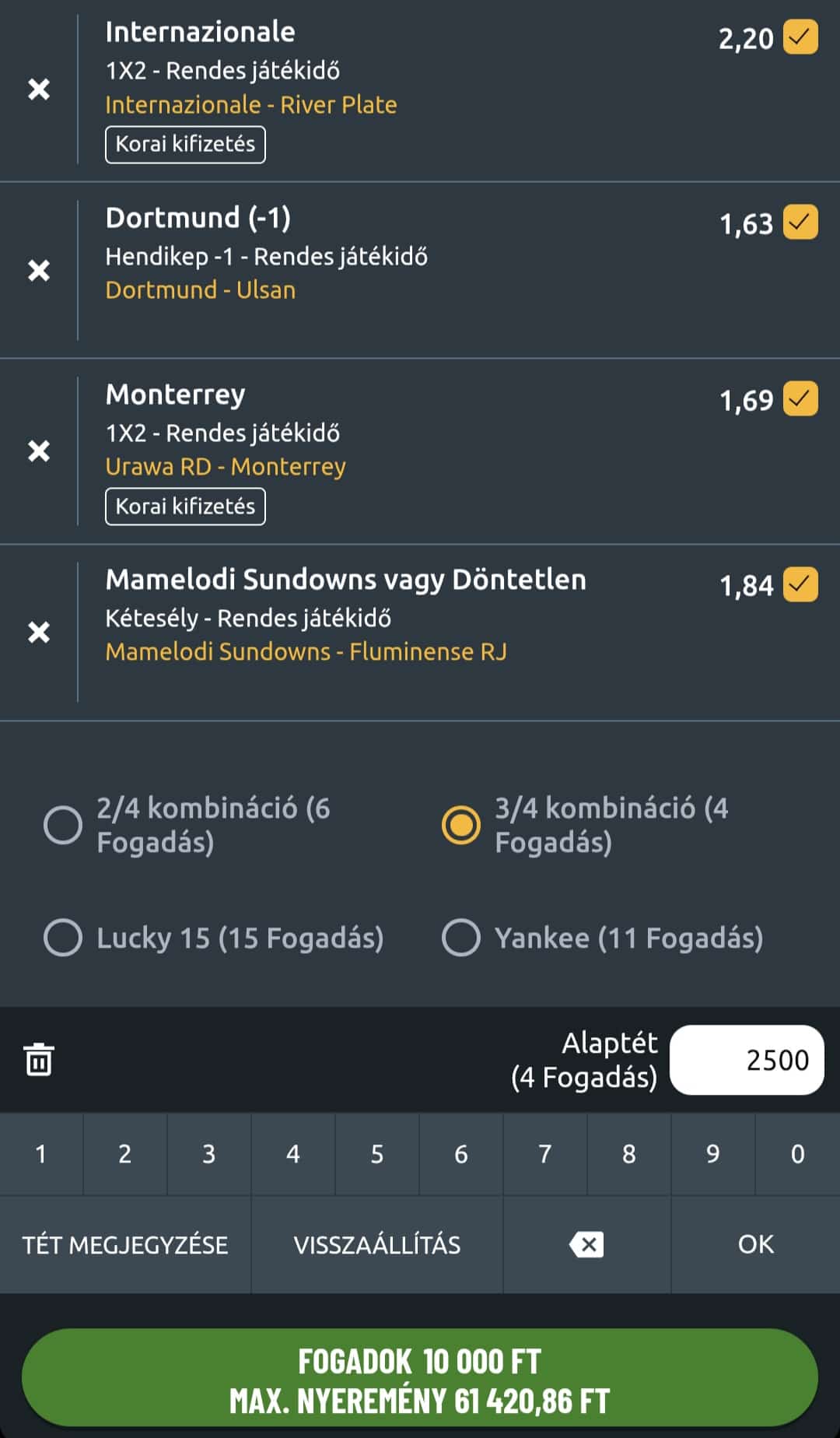Uncheck the Internazionale 2,20 checkbox
The width and height of the screenshot is (840, 1438).
click(800, 37)
